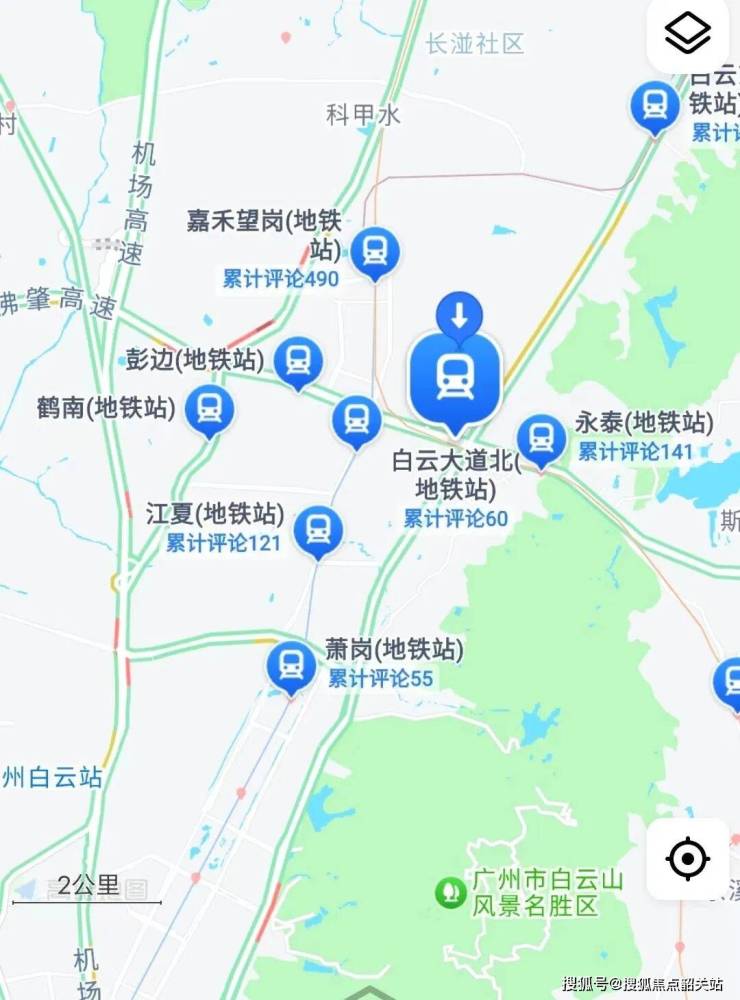Image resolution: width=740 pixels, height=1000 pixels.
Task: Recenter map on my current location
Action: [688, 858]
